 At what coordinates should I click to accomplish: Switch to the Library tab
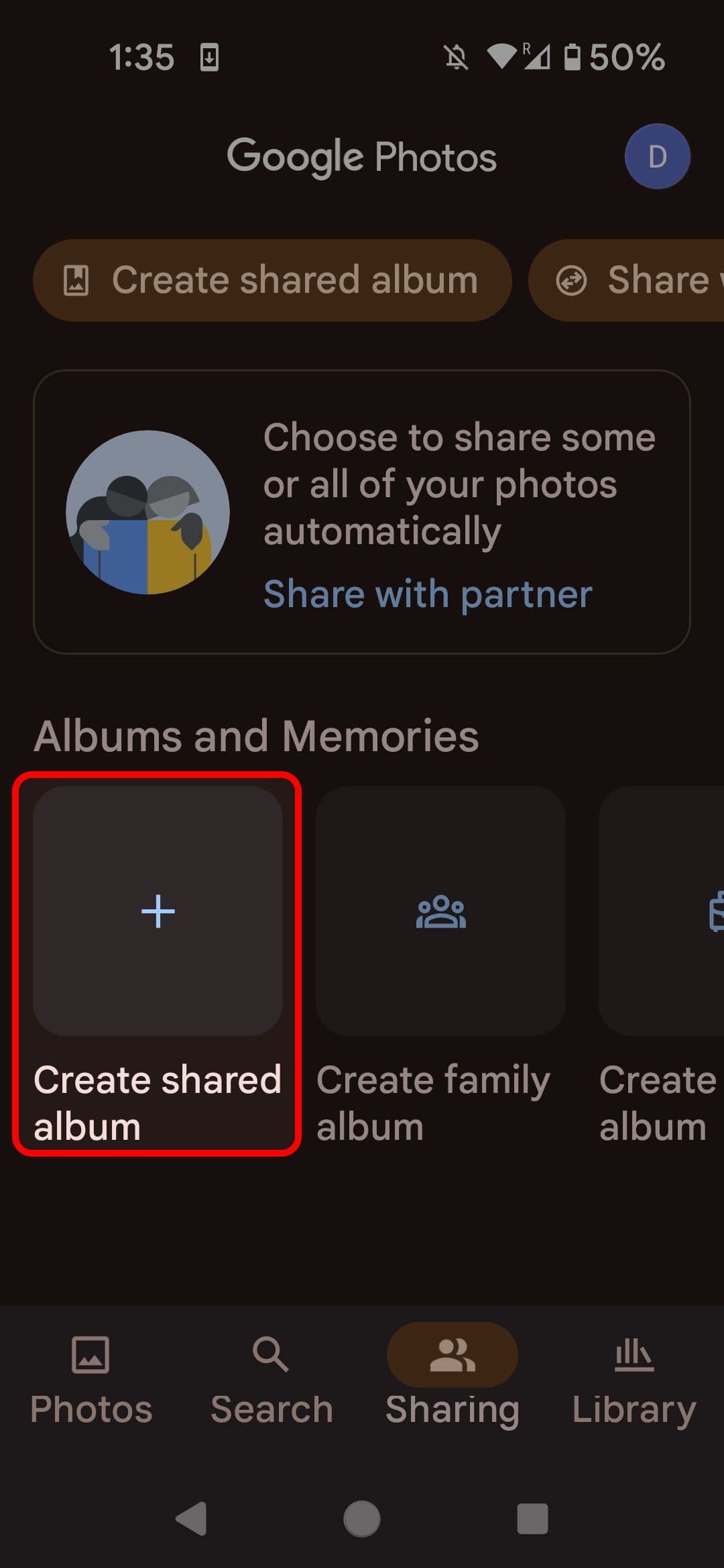tap(635, 1380)
